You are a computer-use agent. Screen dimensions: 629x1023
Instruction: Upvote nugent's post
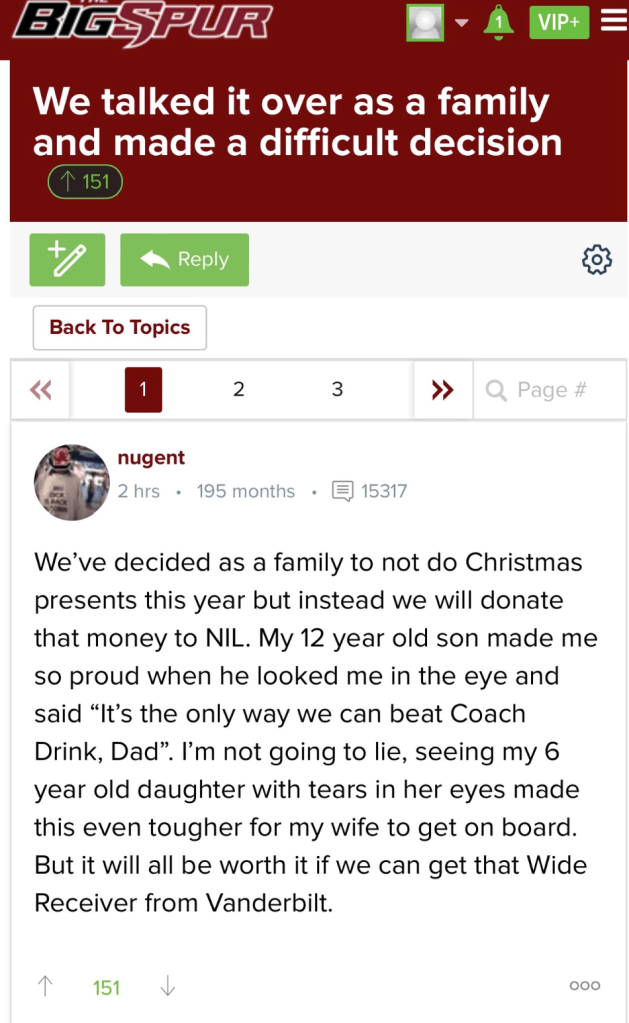45,987
